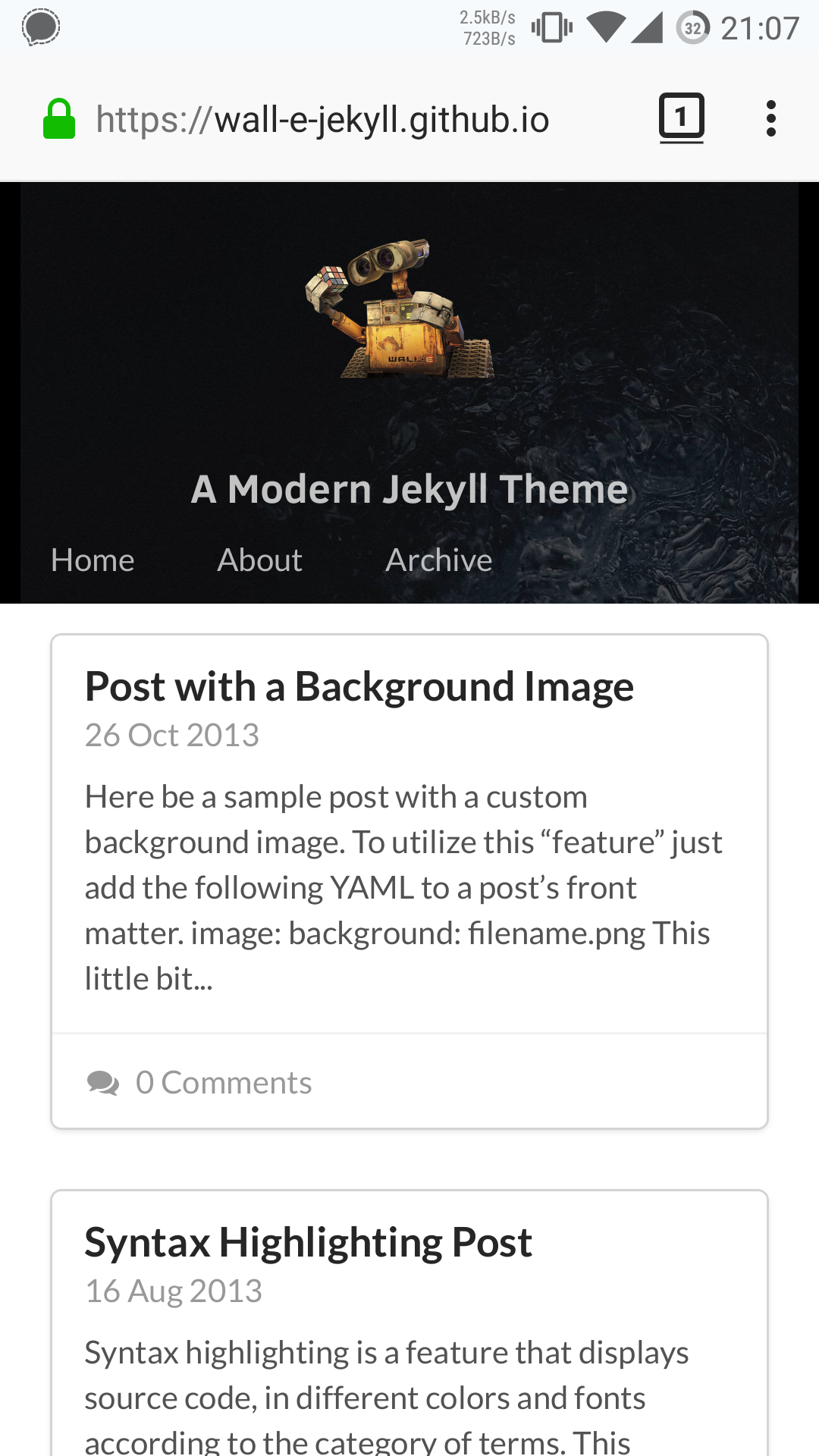
Task: View 0 Comments on the Background Image post
Action: pyautogui.click(x=223, y=1082)
